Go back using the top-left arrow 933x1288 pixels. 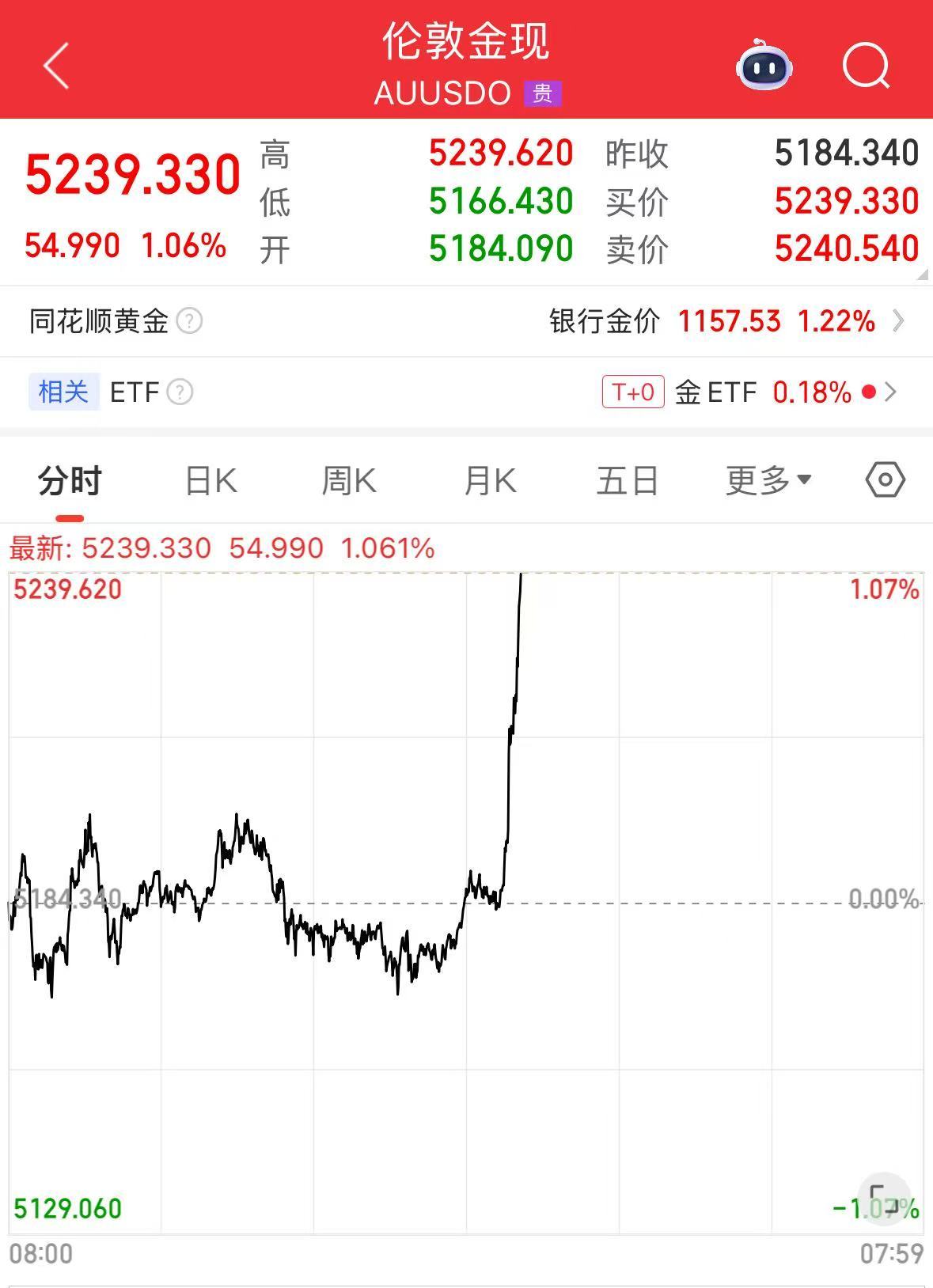pyautogui.click(x=56, y=66)
